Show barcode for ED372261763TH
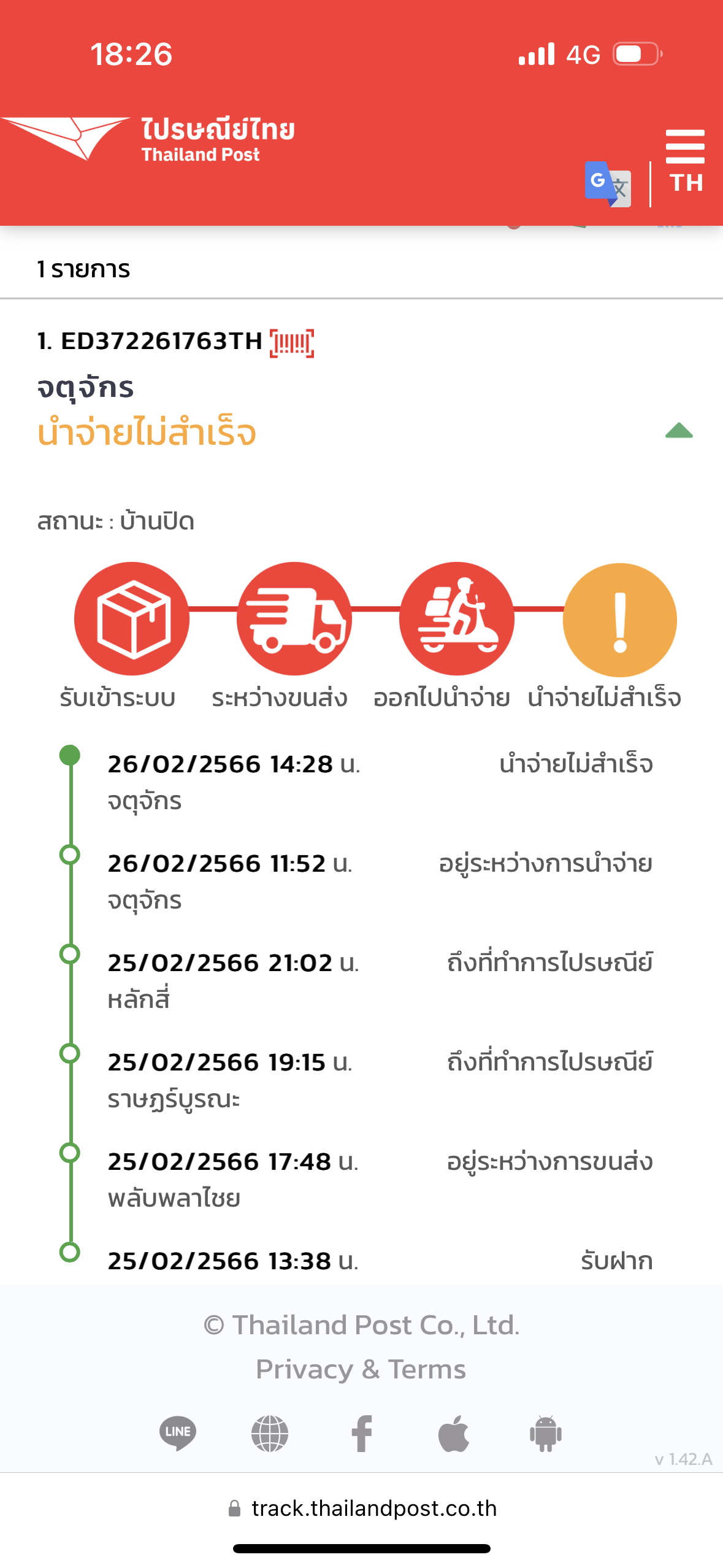The image size is (723, 1568). 292,343
